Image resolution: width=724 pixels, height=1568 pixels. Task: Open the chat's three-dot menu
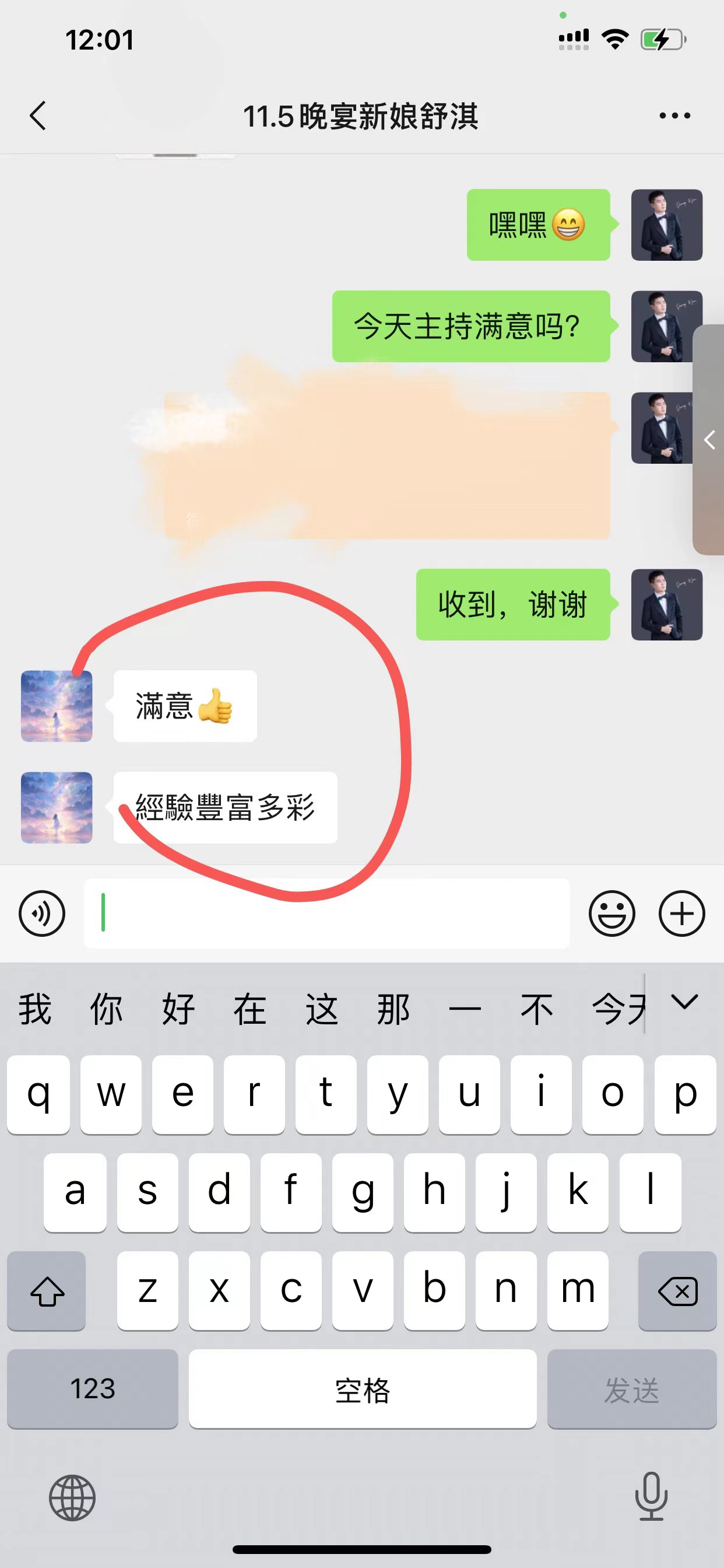coord(674,116)
